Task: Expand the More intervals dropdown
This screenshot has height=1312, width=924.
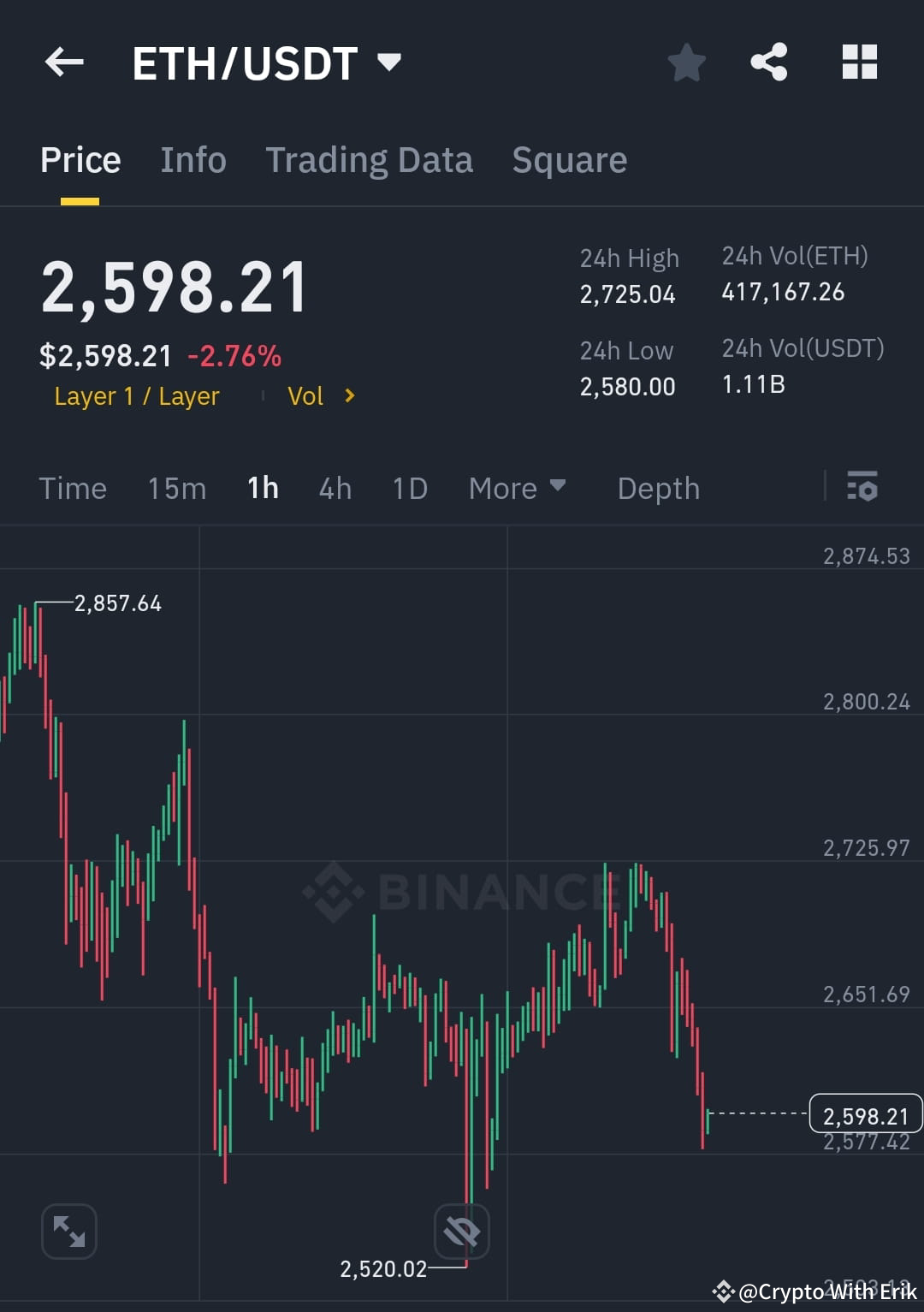Action: coord(517,488)
